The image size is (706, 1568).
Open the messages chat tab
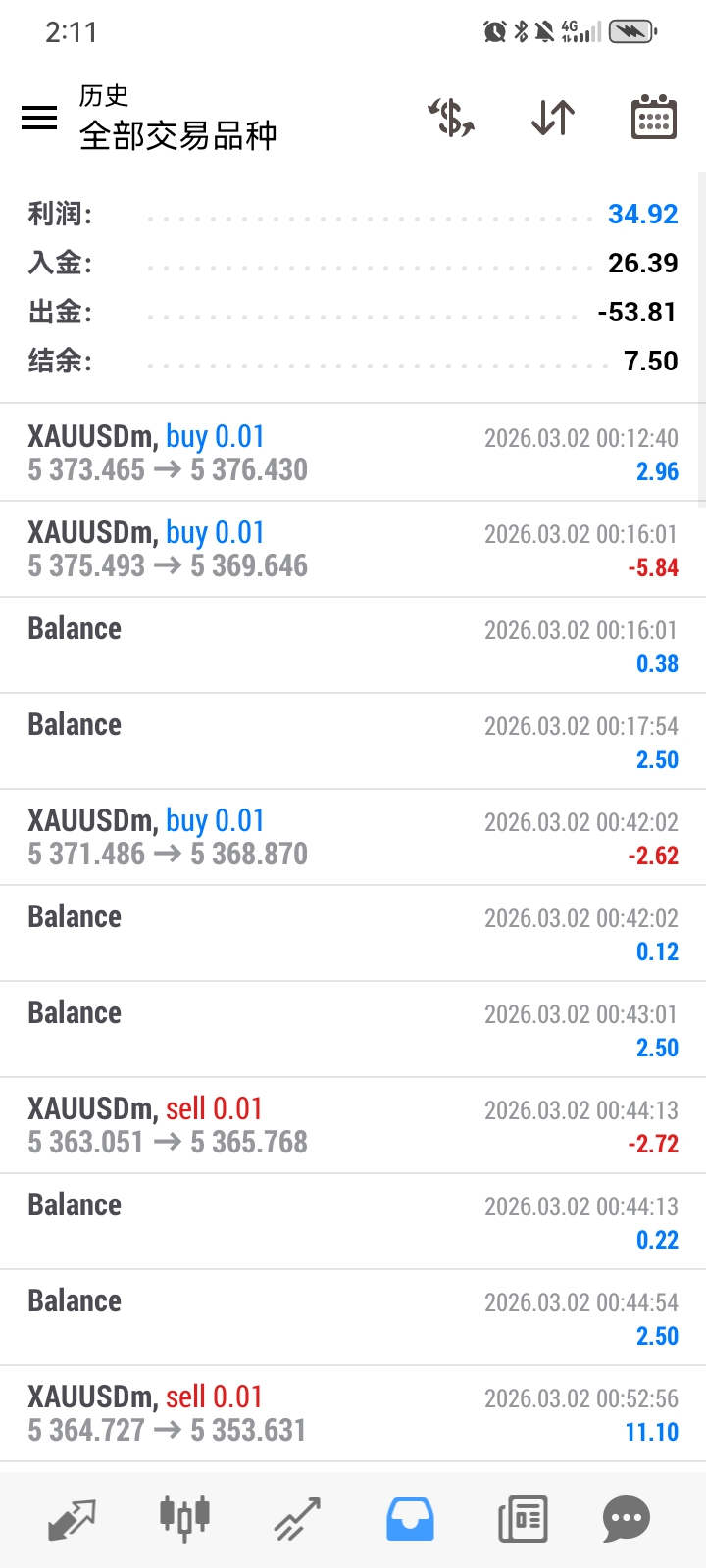[x=627, y=1520]
